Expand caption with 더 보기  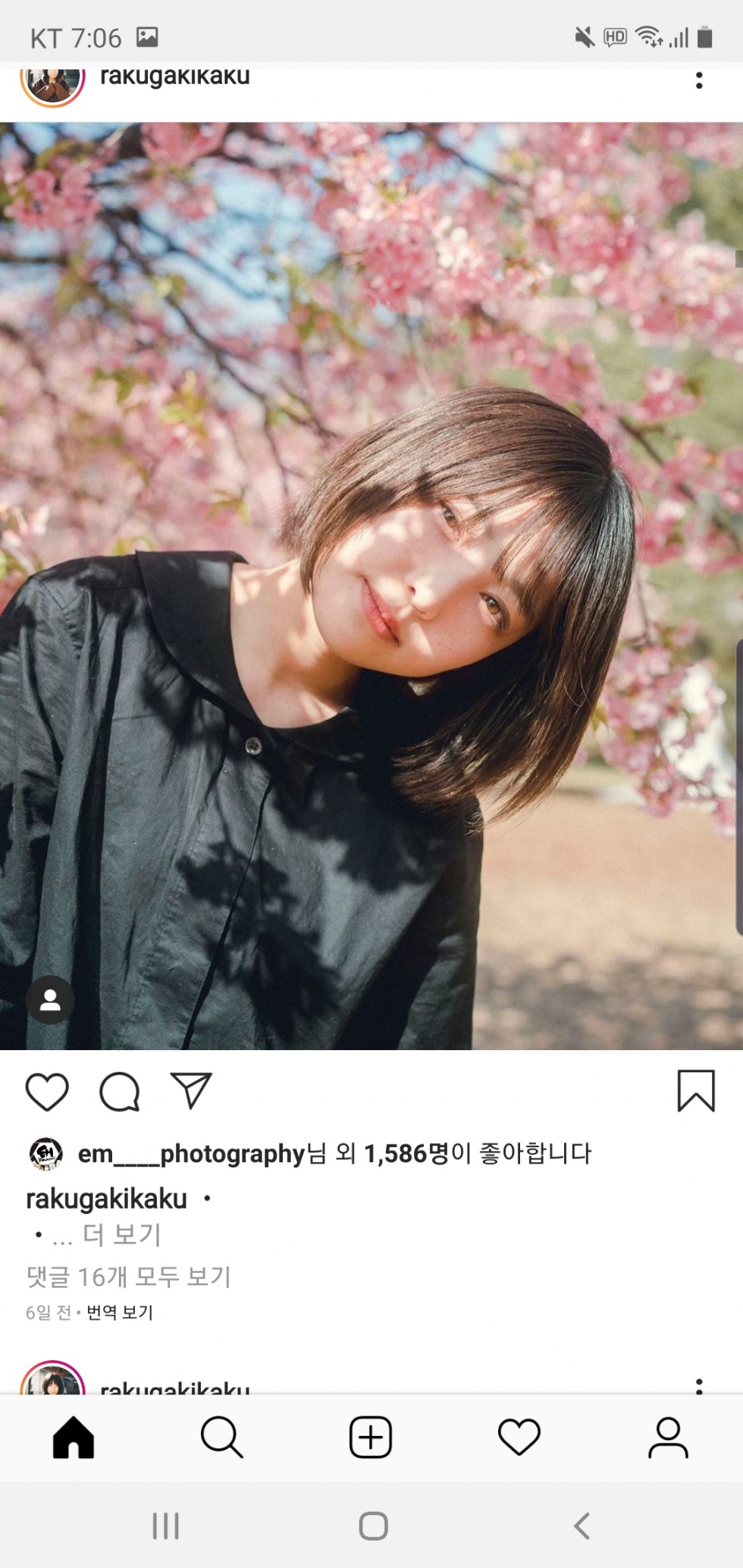(122, 1234)
